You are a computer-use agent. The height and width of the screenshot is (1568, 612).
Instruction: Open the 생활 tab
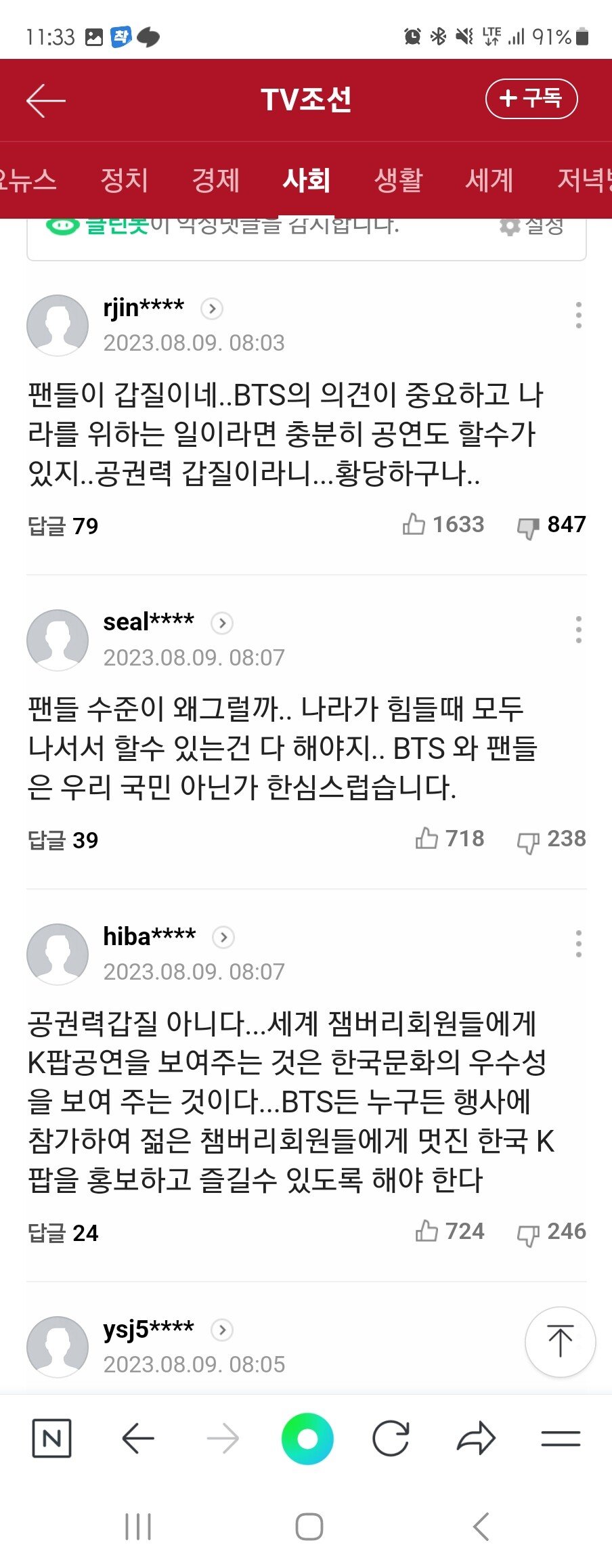point(398,180)
